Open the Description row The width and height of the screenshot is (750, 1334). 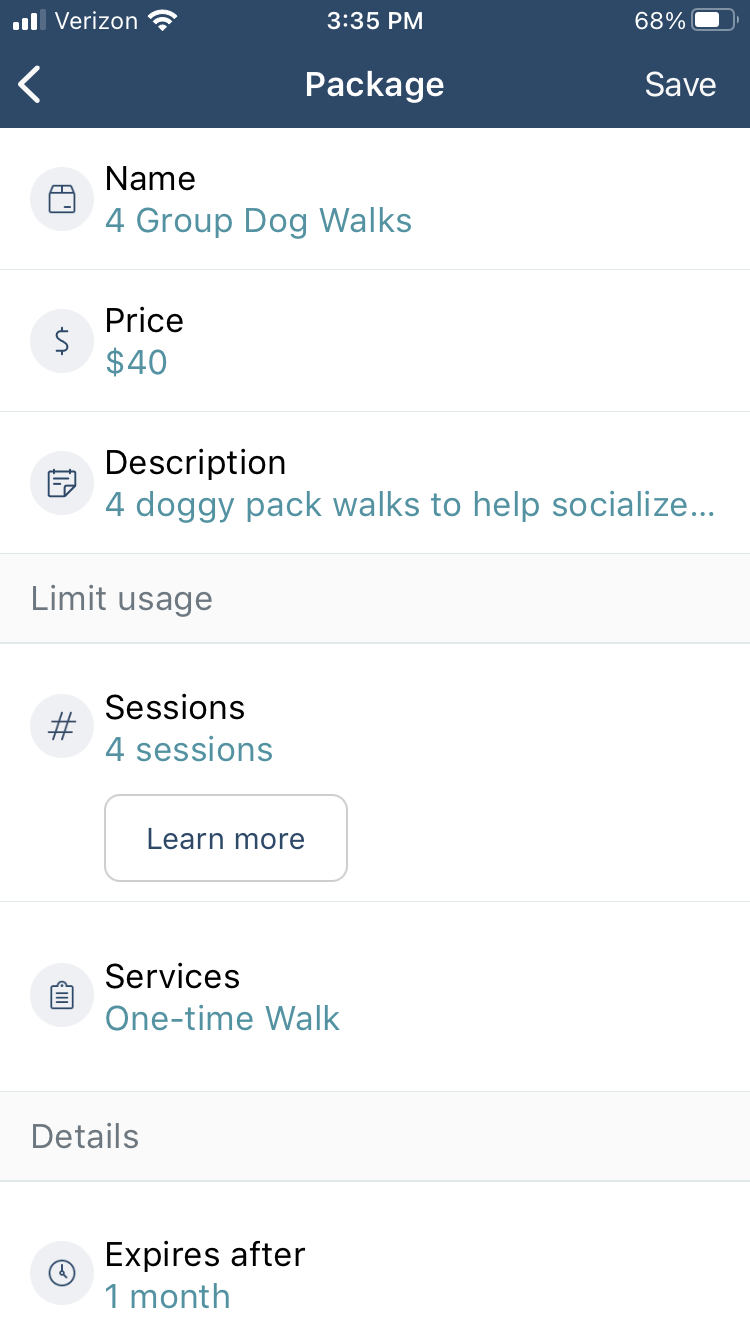click(x=375, y=483)
